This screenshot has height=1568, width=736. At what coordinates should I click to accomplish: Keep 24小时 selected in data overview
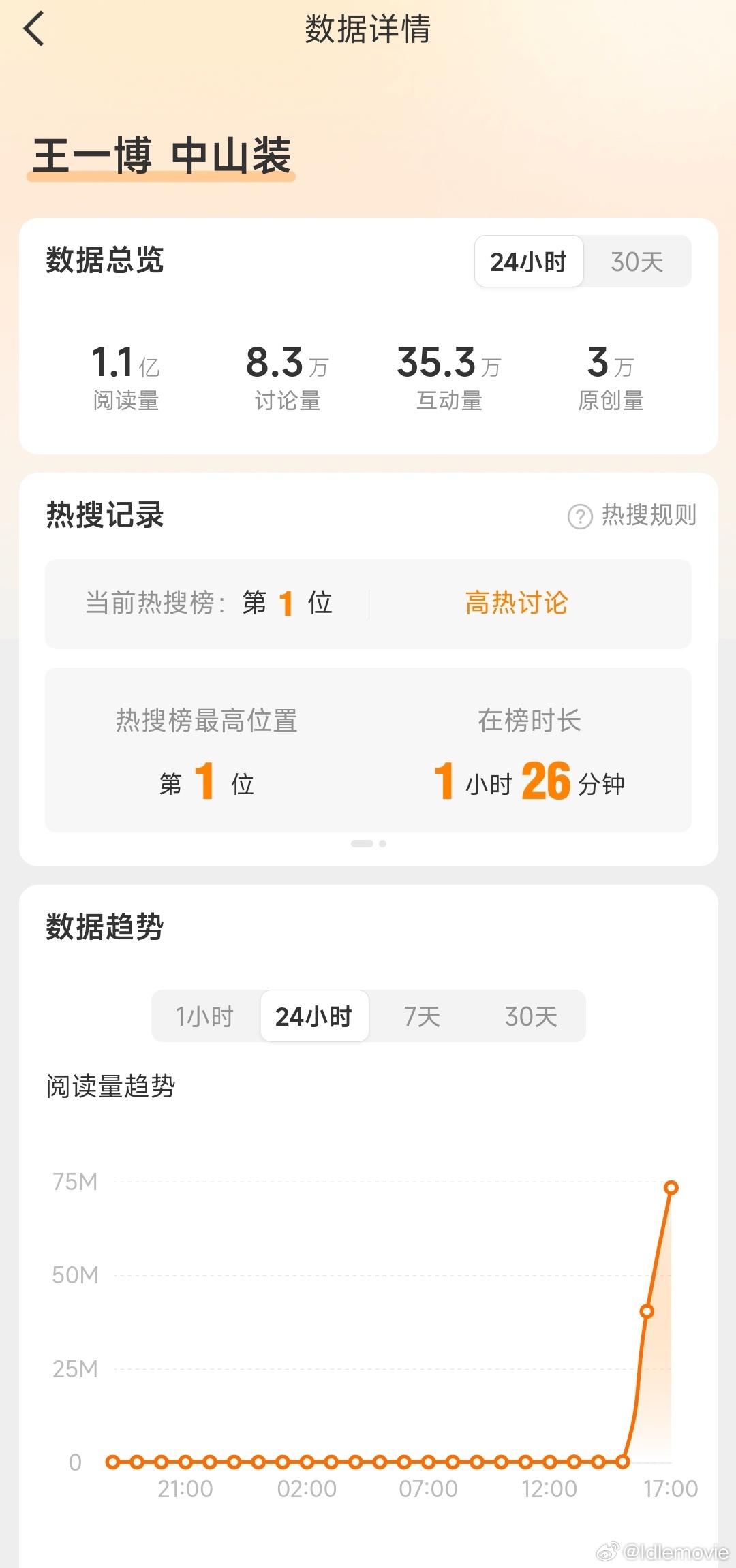(528, 262)
